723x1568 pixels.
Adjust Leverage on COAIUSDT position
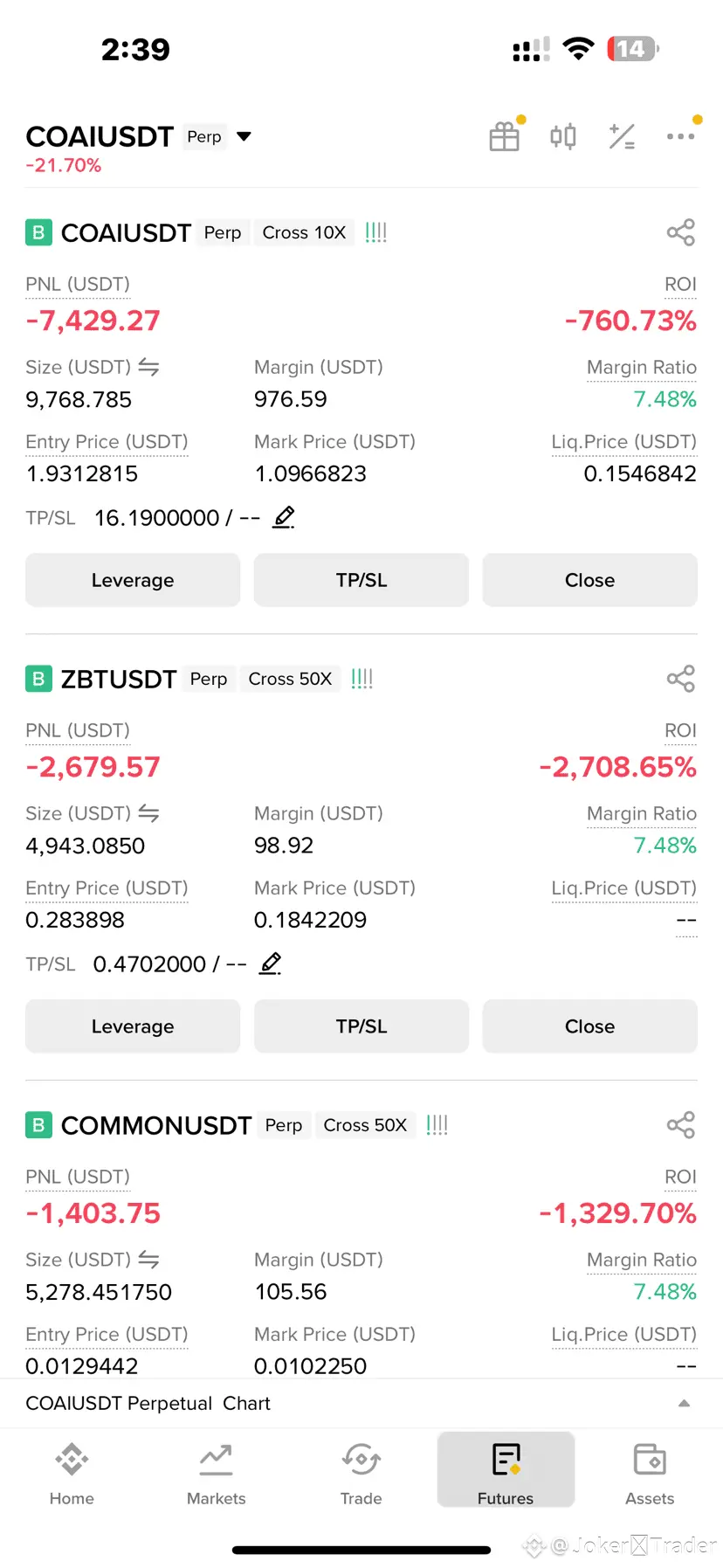[133, 580]
